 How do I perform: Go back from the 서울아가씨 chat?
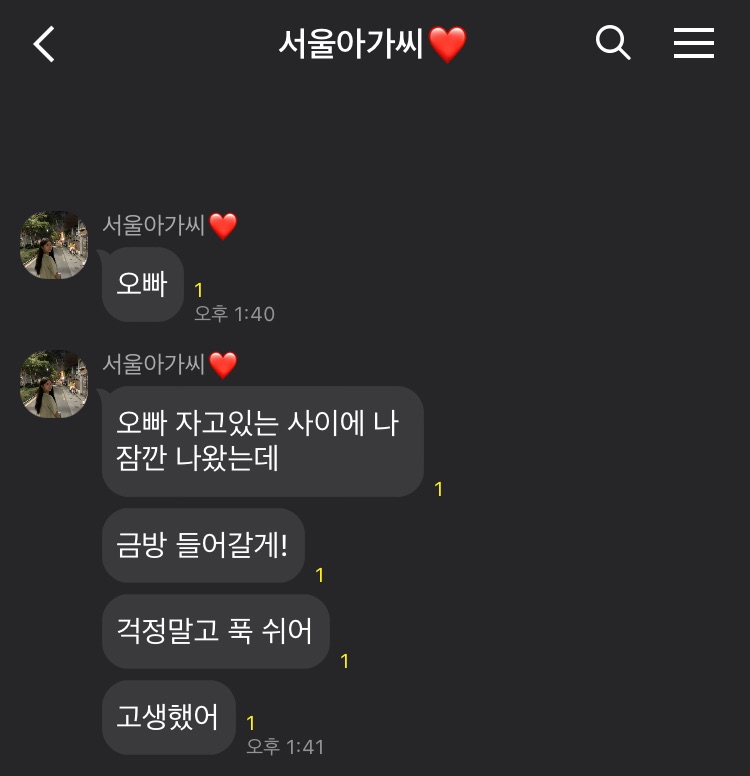(44, 44)
